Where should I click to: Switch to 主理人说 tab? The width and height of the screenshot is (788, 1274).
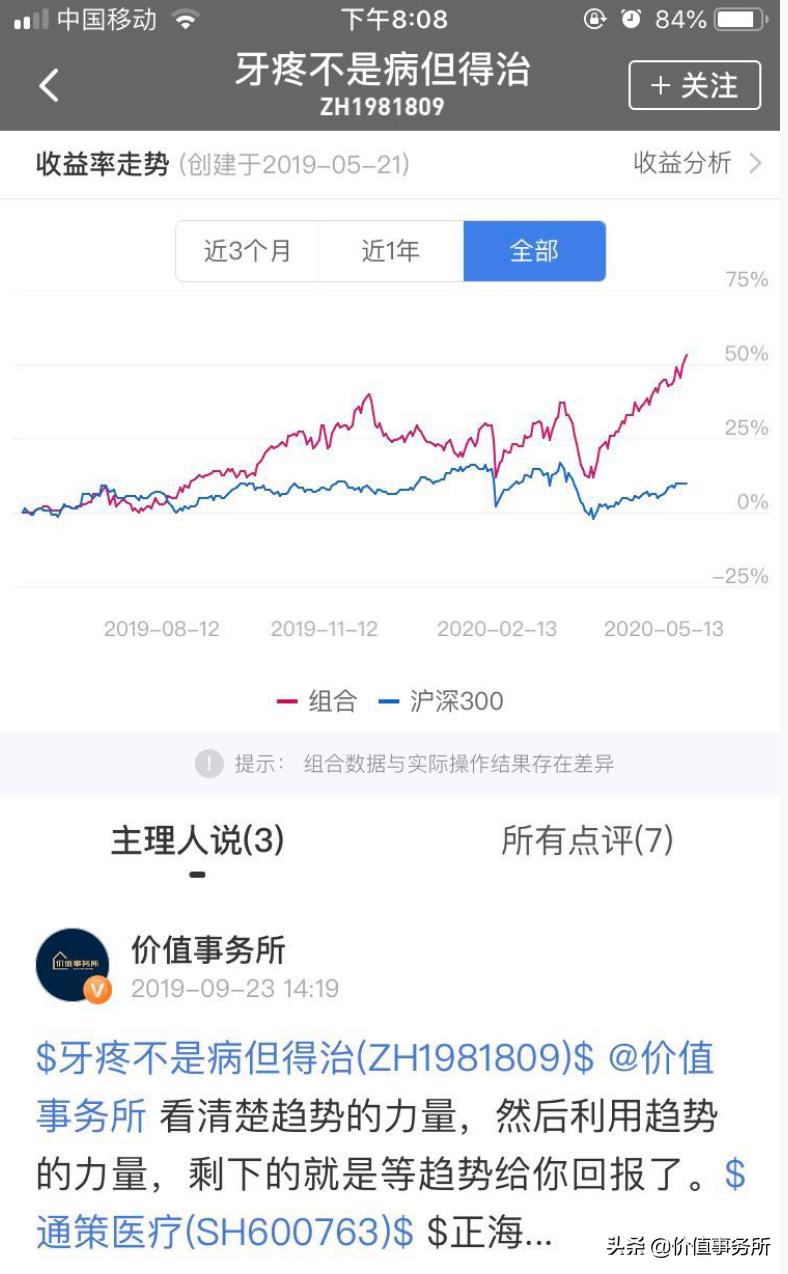coord(197,841)
